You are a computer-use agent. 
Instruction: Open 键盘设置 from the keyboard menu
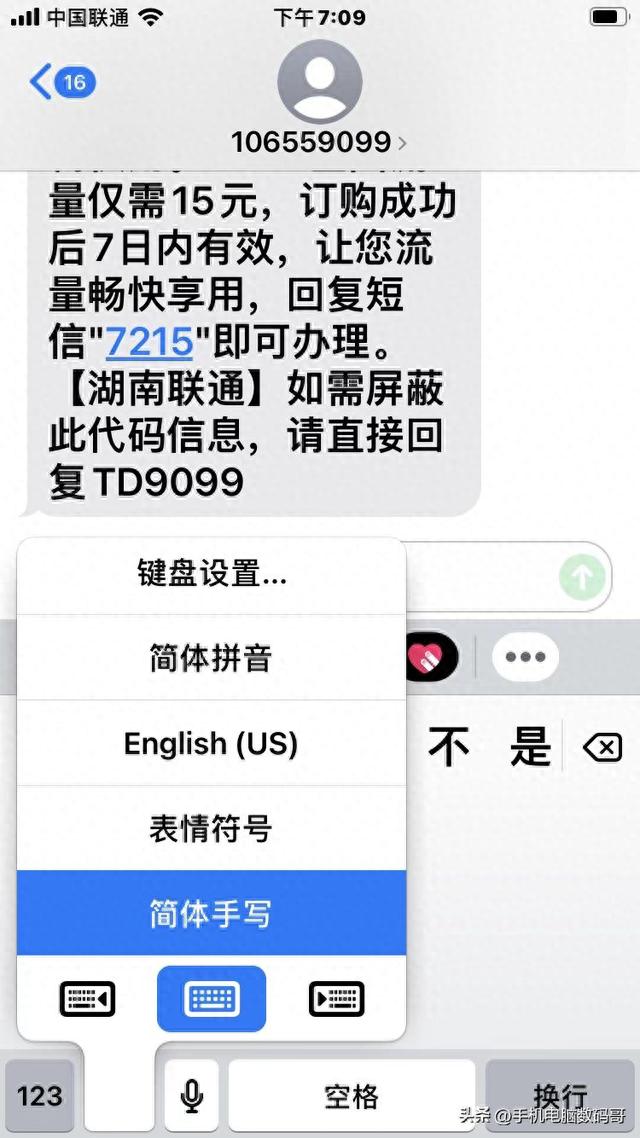coord(212,574)
